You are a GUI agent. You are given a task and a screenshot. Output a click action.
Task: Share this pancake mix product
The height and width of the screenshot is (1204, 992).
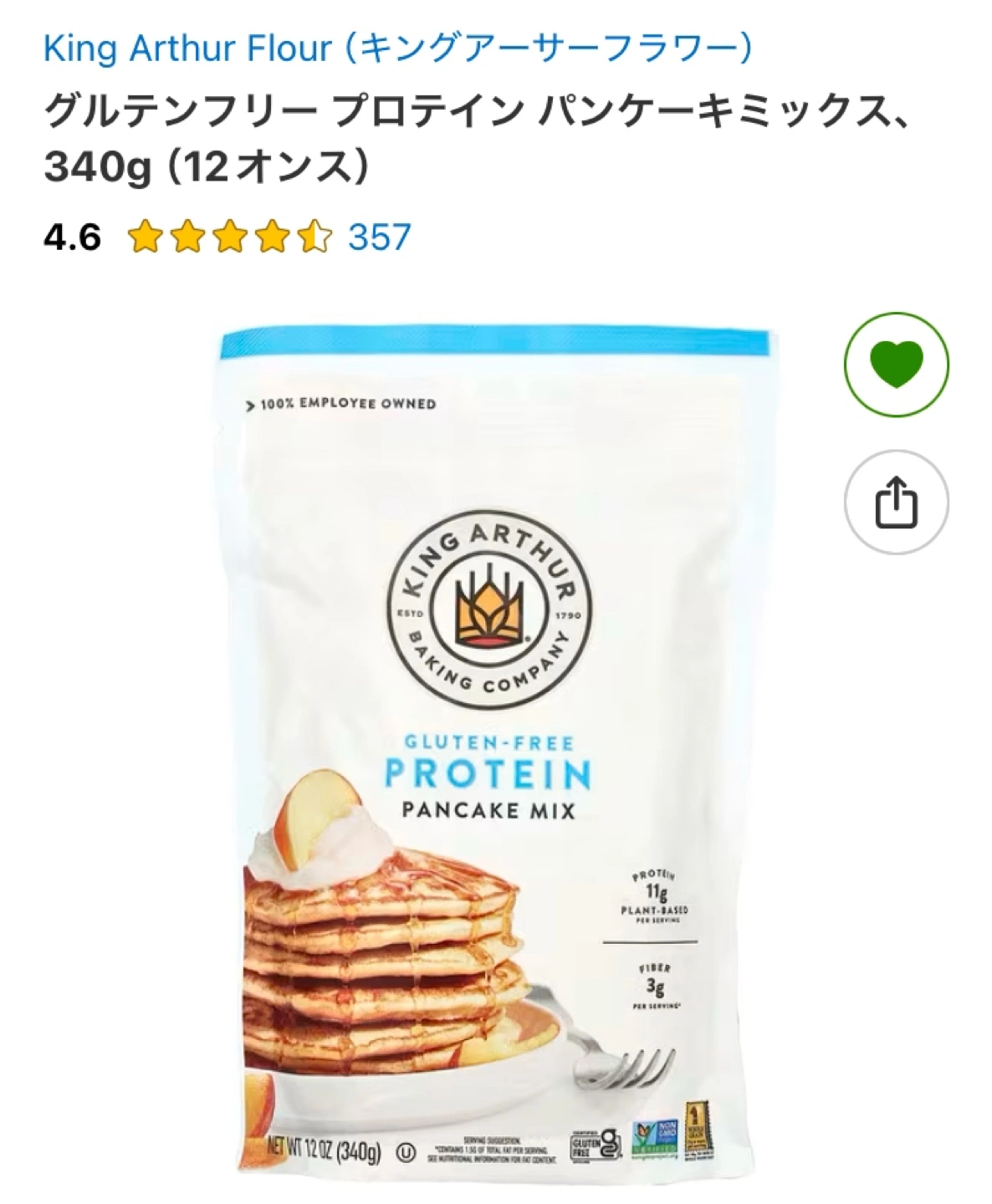(x=896, y=503)
